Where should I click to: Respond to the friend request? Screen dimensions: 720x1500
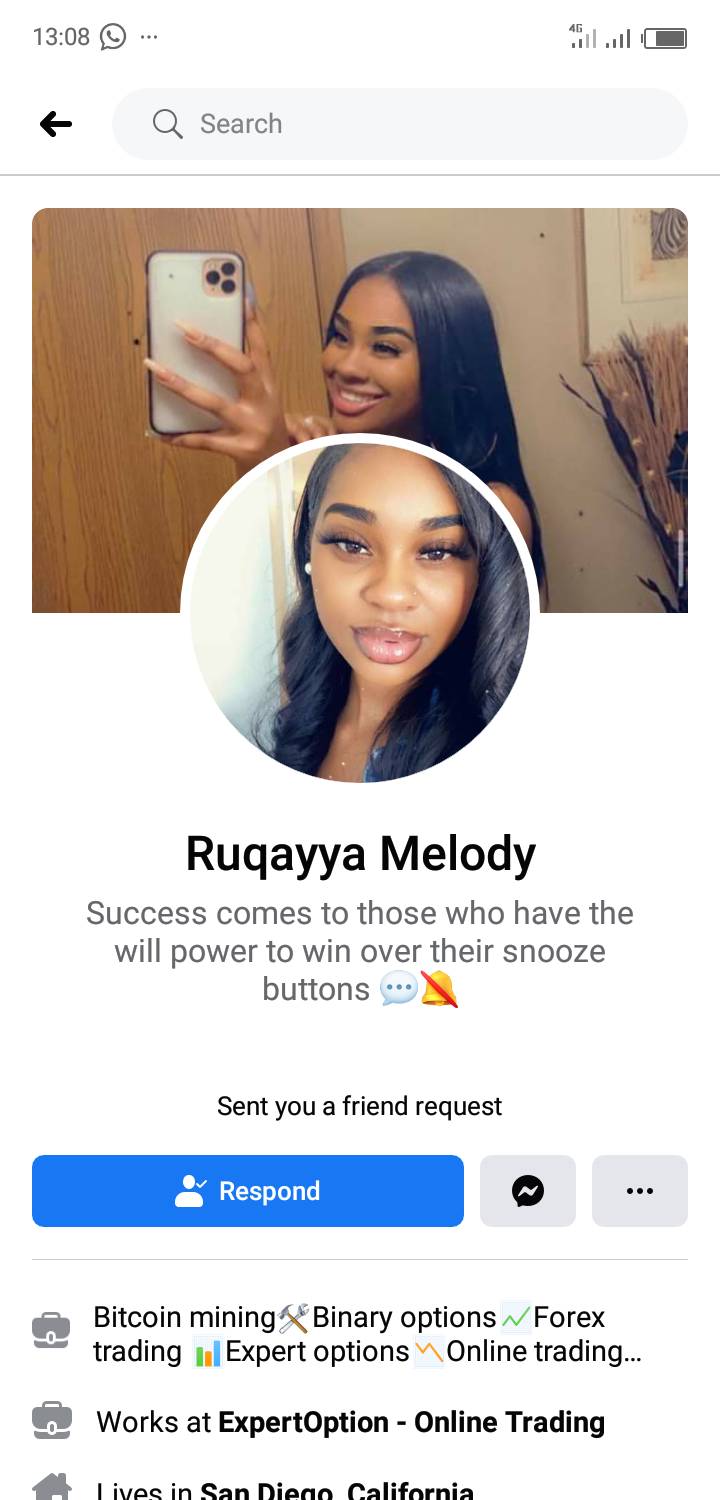tap(248, 1191)
